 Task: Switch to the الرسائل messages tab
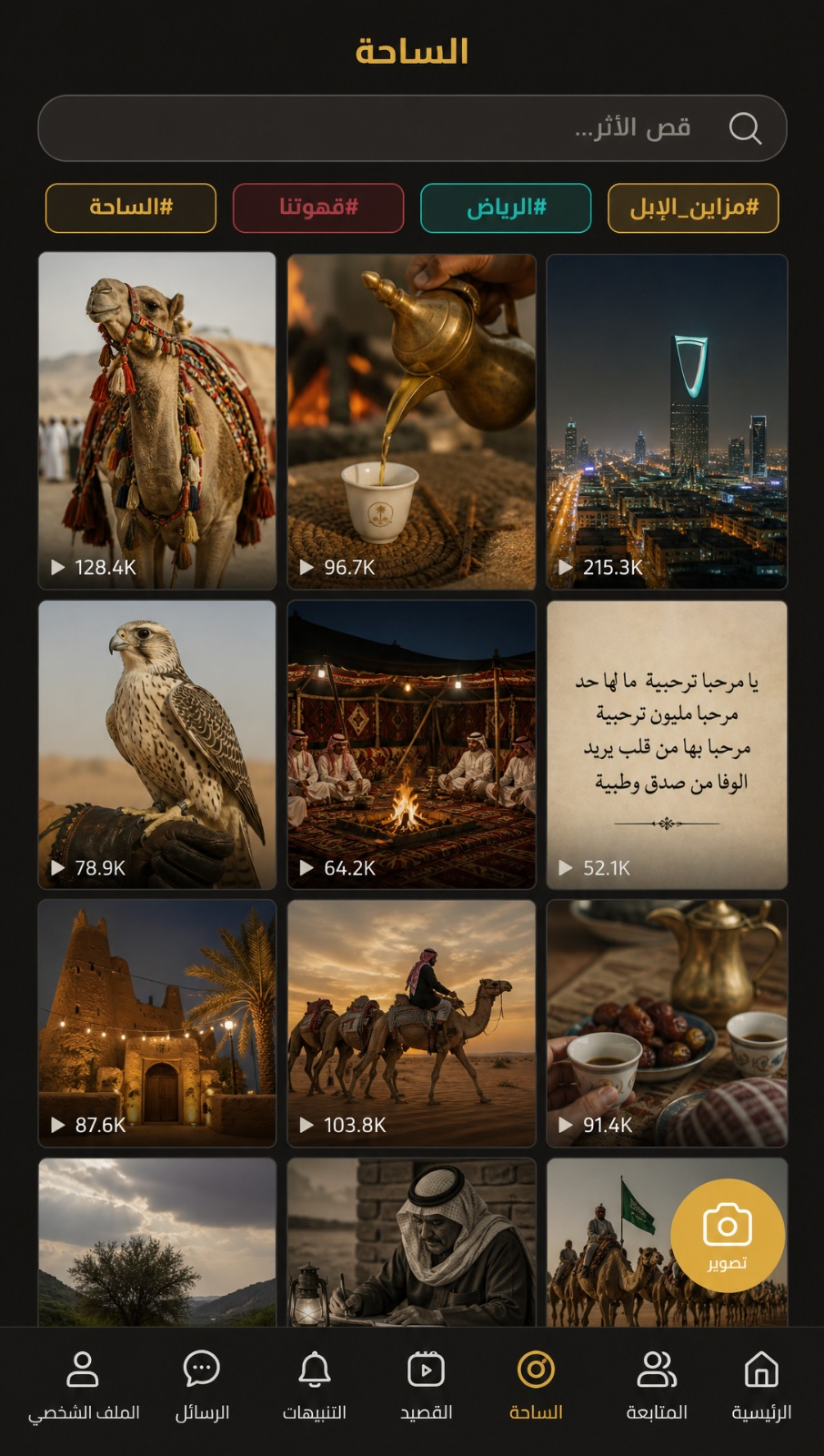pyautogui.click(x=202, y=1386)
